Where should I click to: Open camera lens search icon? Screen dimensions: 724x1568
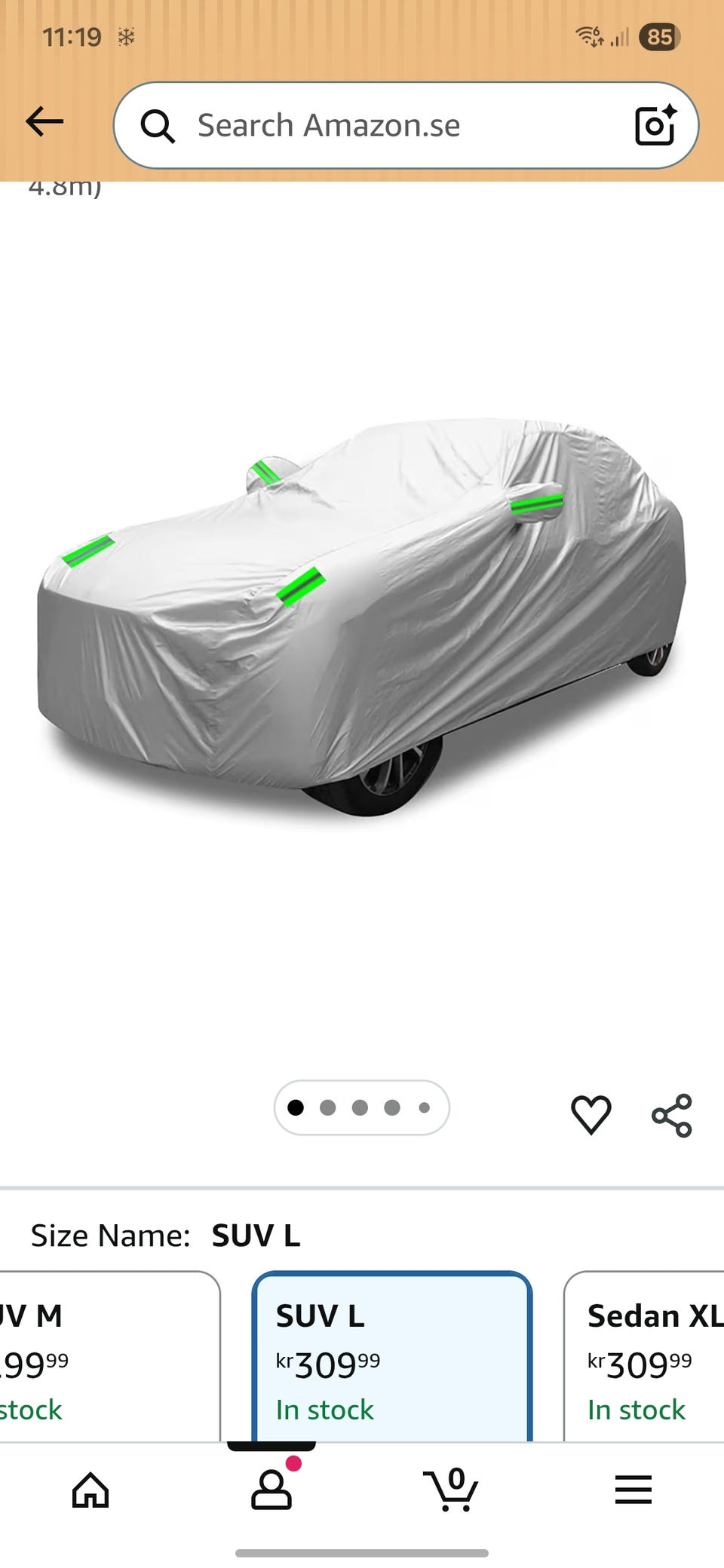(655, 125)
